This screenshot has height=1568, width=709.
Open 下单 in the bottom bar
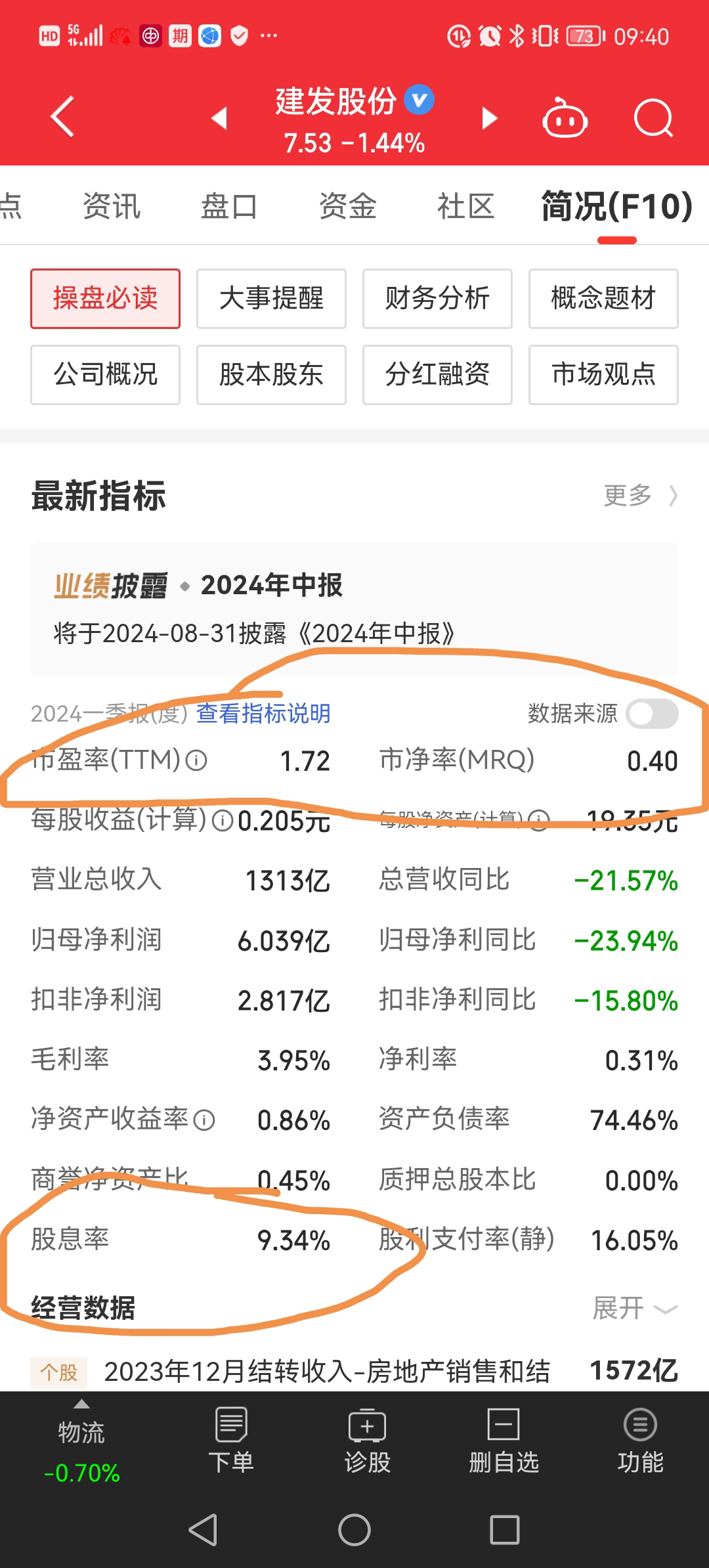[231, 1442]
